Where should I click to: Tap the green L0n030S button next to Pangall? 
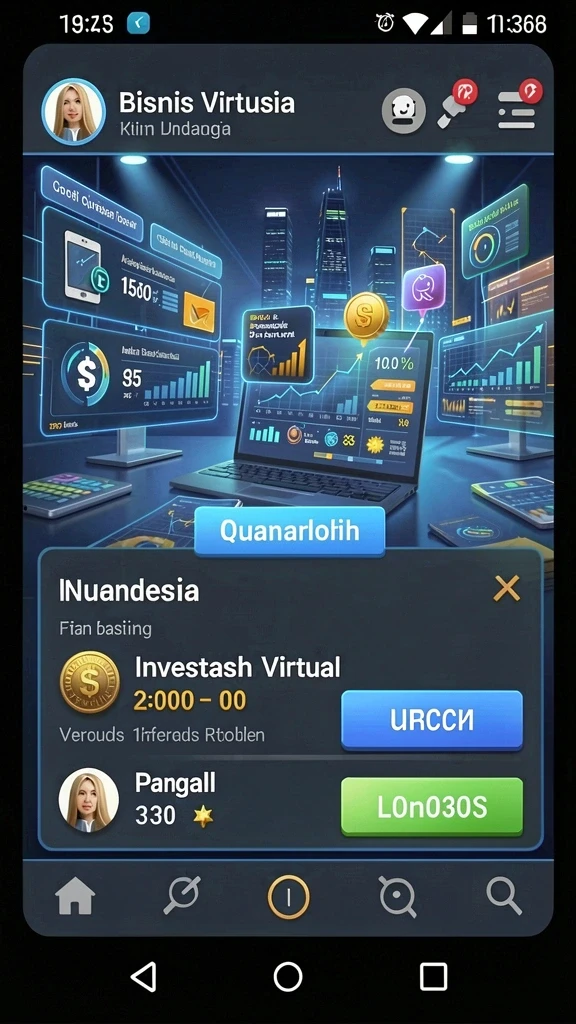pos(432,807)
